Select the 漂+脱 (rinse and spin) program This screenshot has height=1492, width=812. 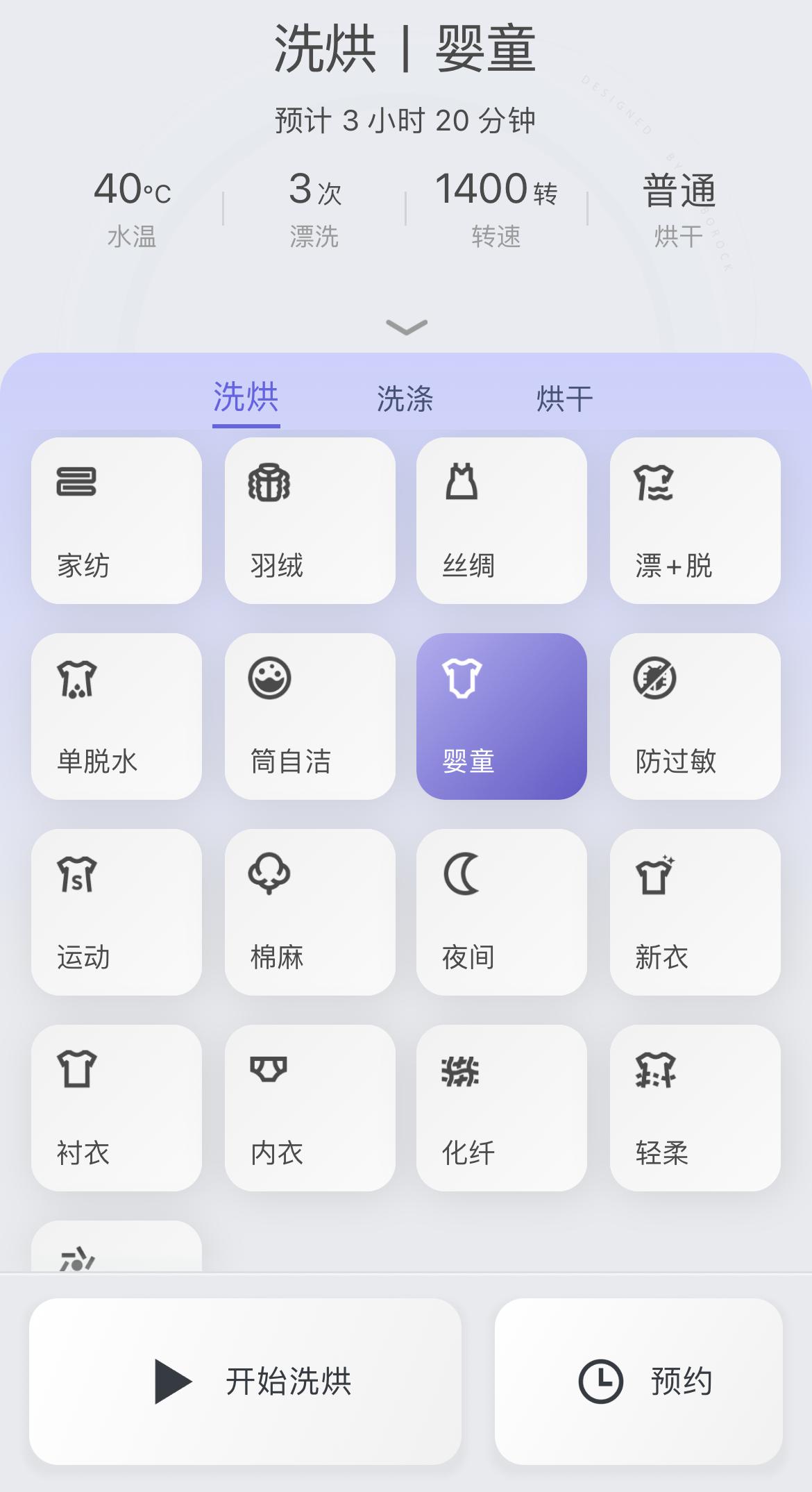(694, 521)
